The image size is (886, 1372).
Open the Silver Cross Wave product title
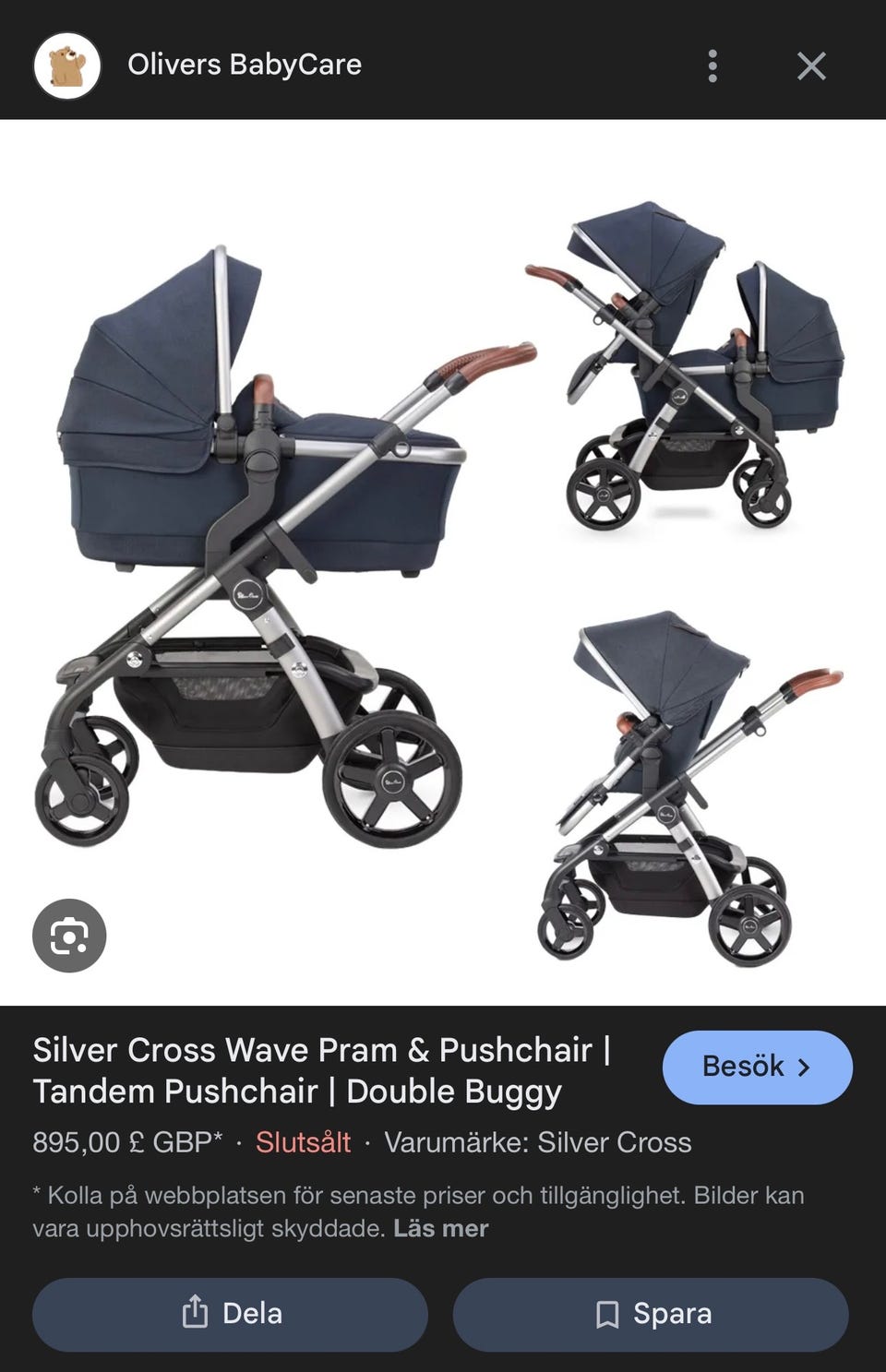pyautogui.click(x=321, y=1070)
